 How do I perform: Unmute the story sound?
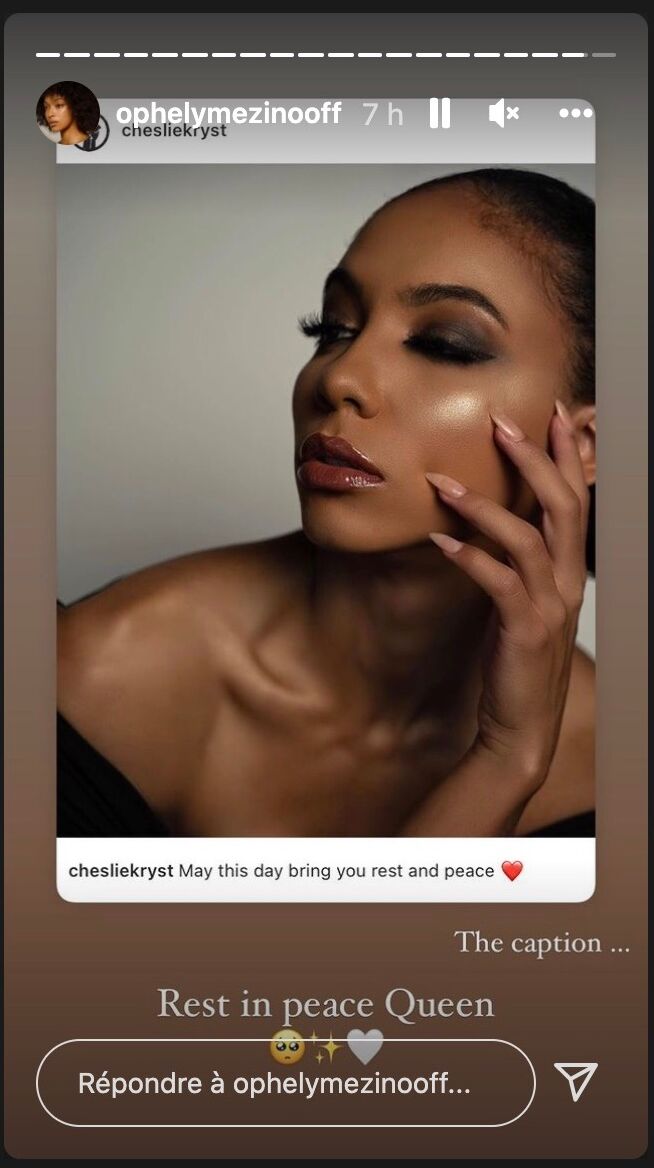503,114
